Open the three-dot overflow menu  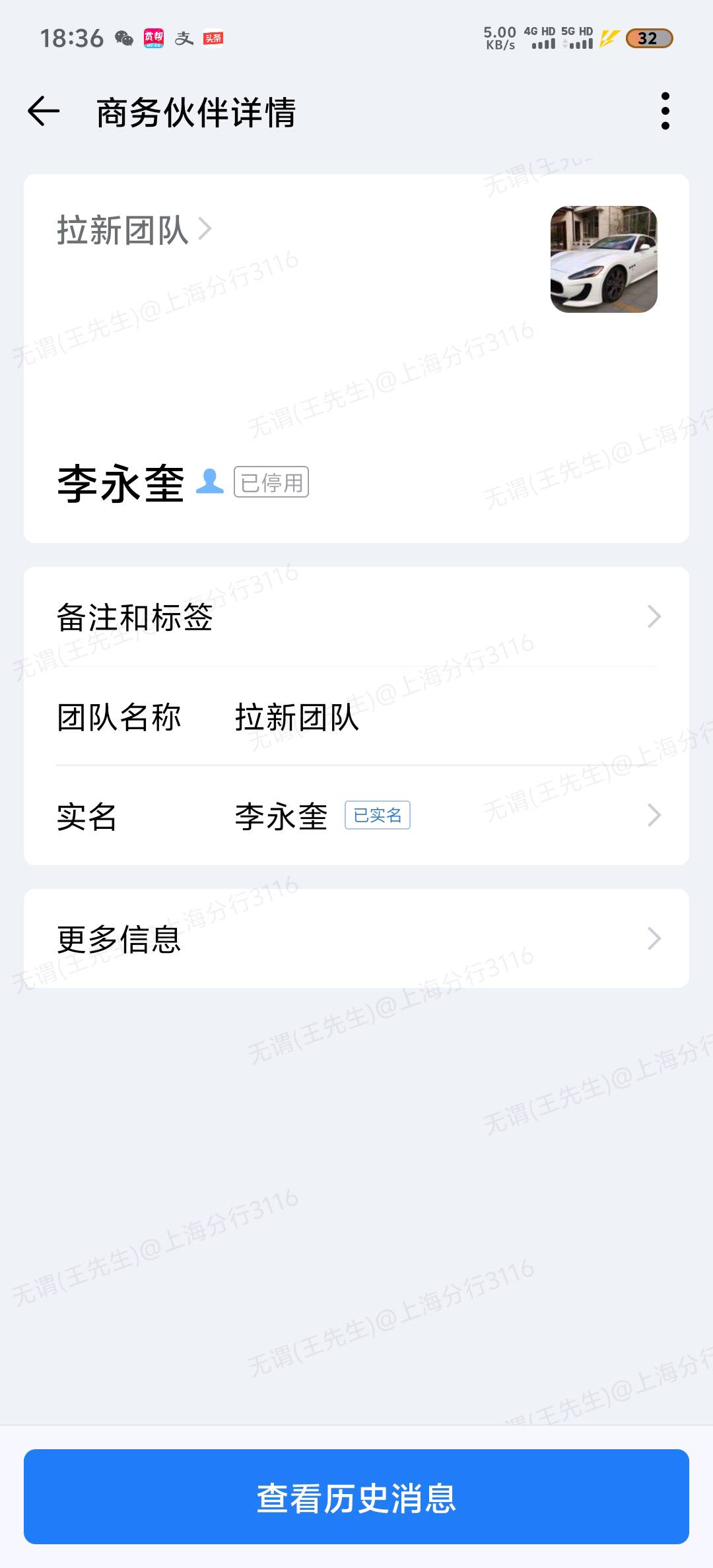[665, 111]
